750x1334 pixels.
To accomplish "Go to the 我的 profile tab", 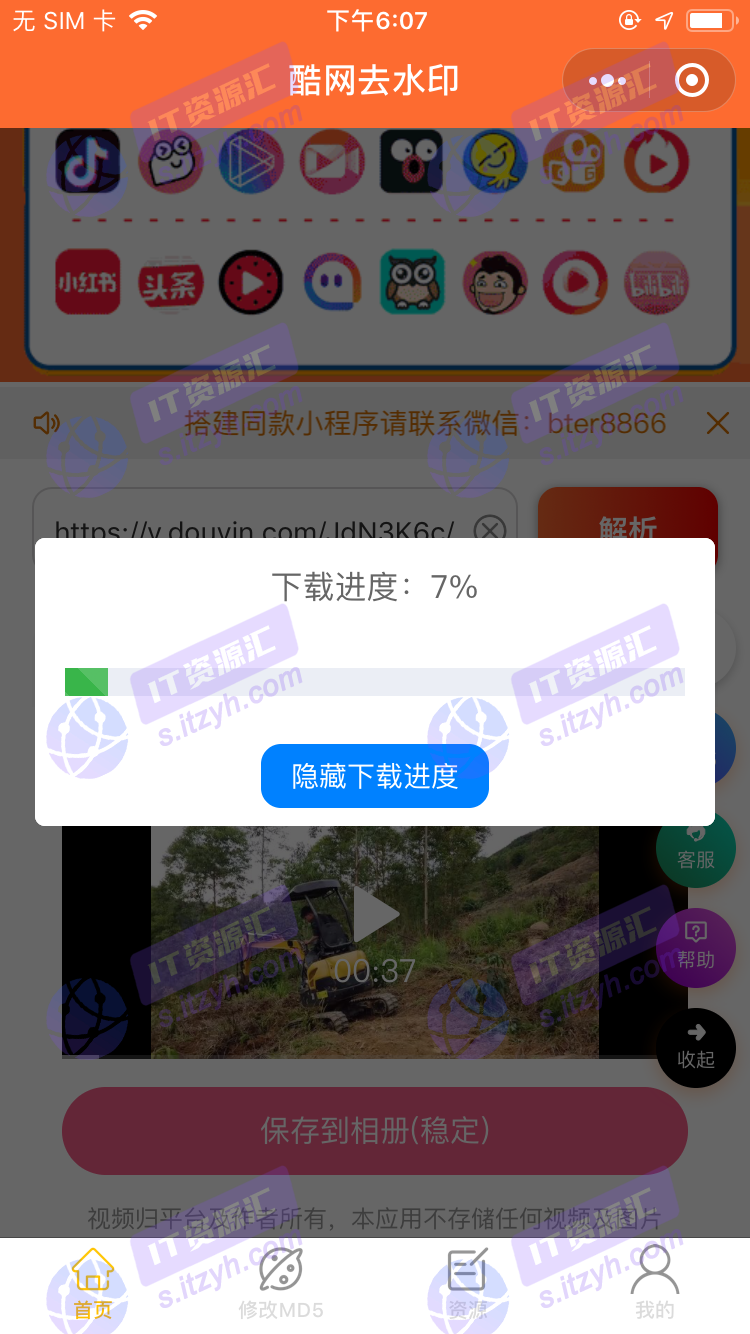I will (655, 1285).
